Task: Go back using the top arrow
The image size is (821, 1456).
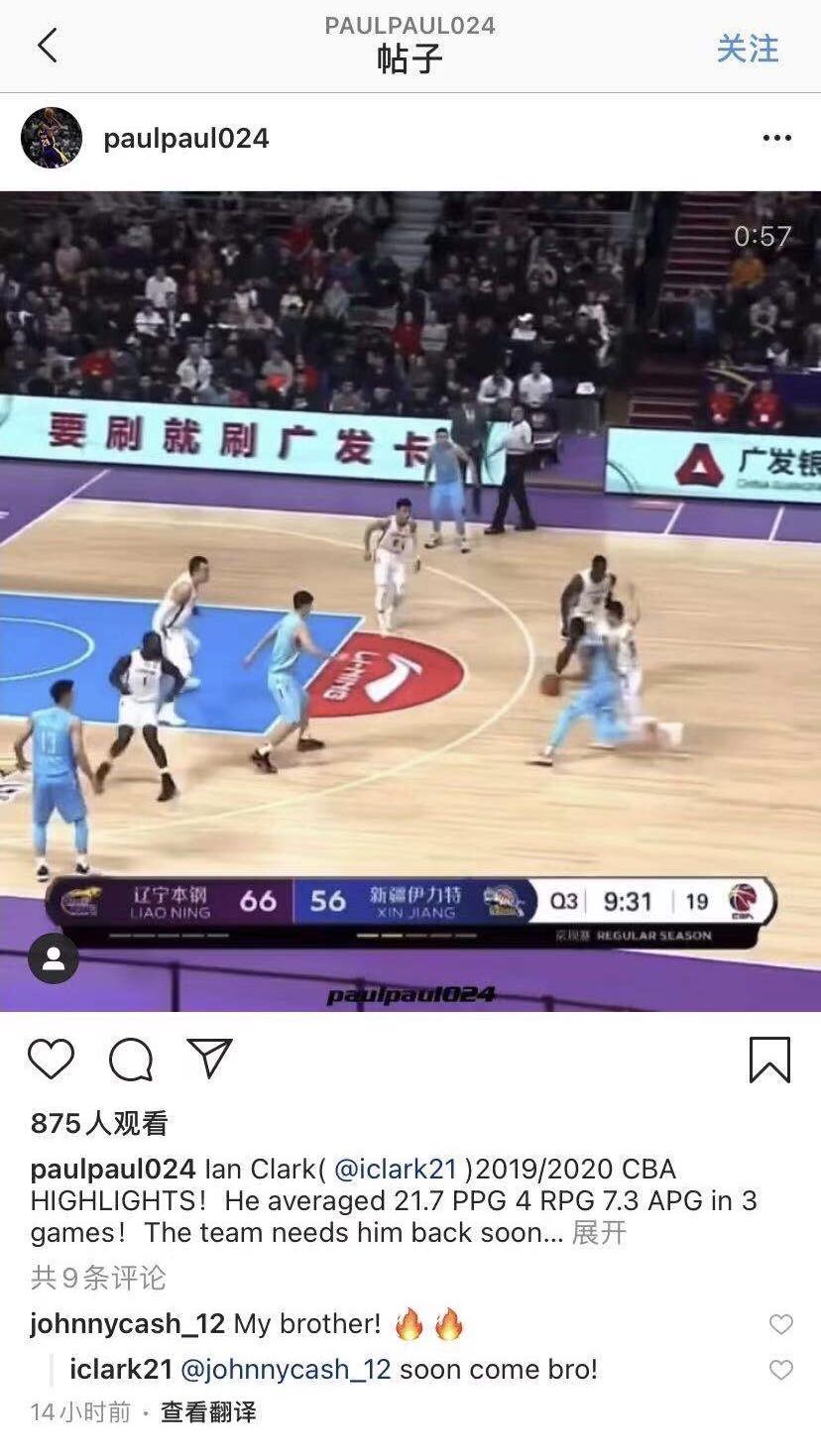Action: [x=47, y=46]
